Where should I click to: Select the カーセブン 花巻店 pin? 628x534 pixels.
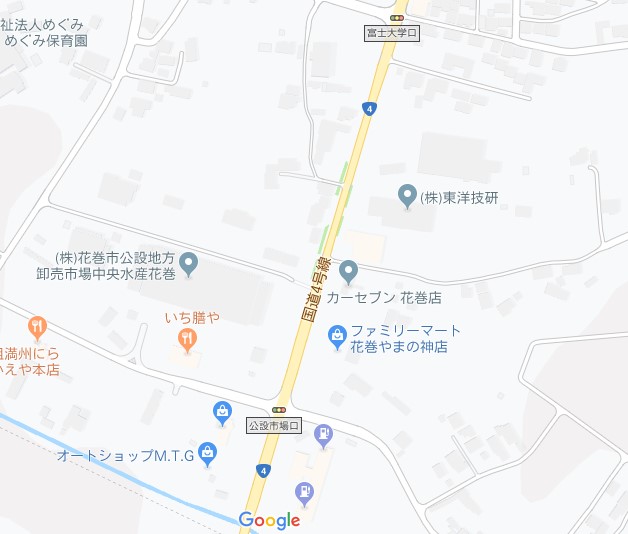coord(348,270)
